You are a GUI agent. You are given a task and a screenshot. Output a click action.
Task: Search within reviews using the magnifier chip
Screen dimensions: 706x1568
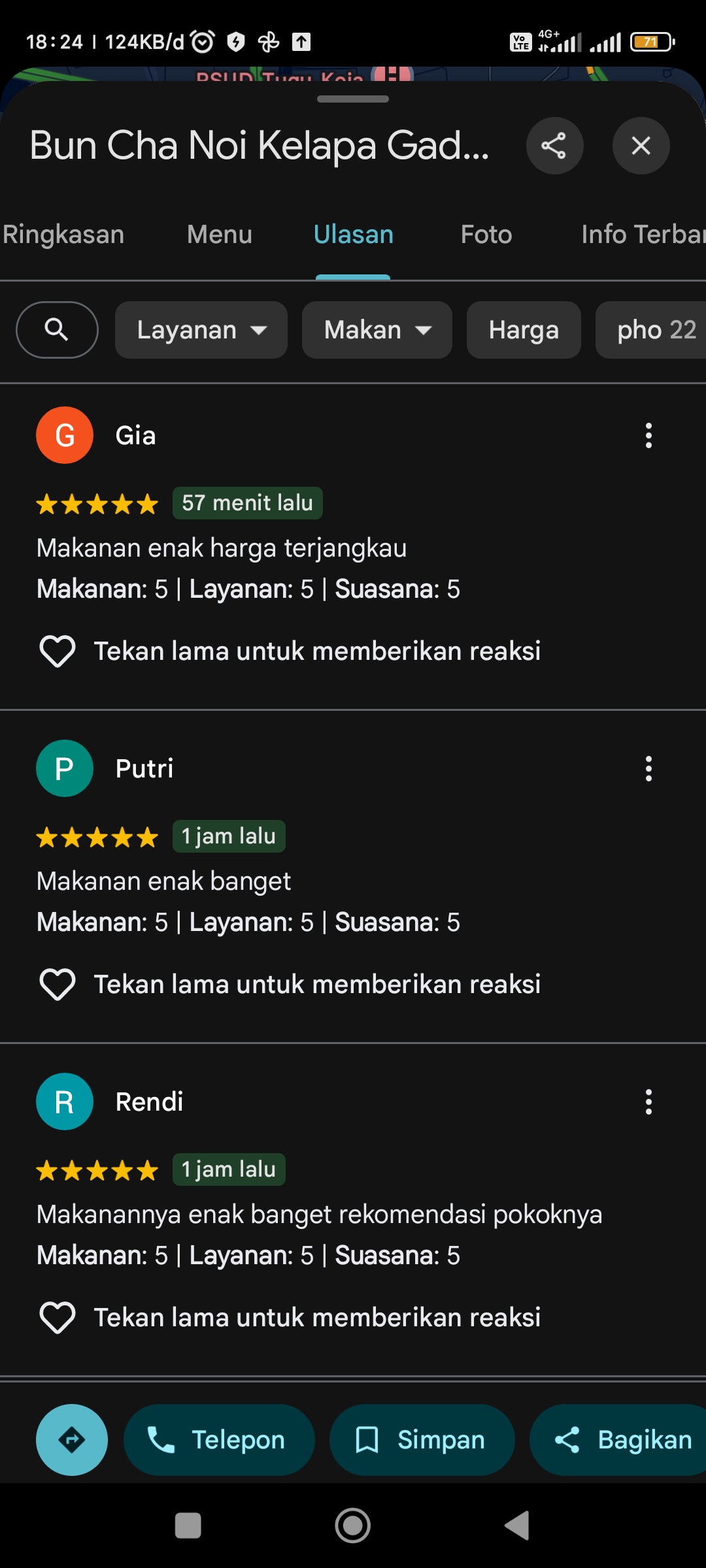pyautogui.click(x=57, y=330)
